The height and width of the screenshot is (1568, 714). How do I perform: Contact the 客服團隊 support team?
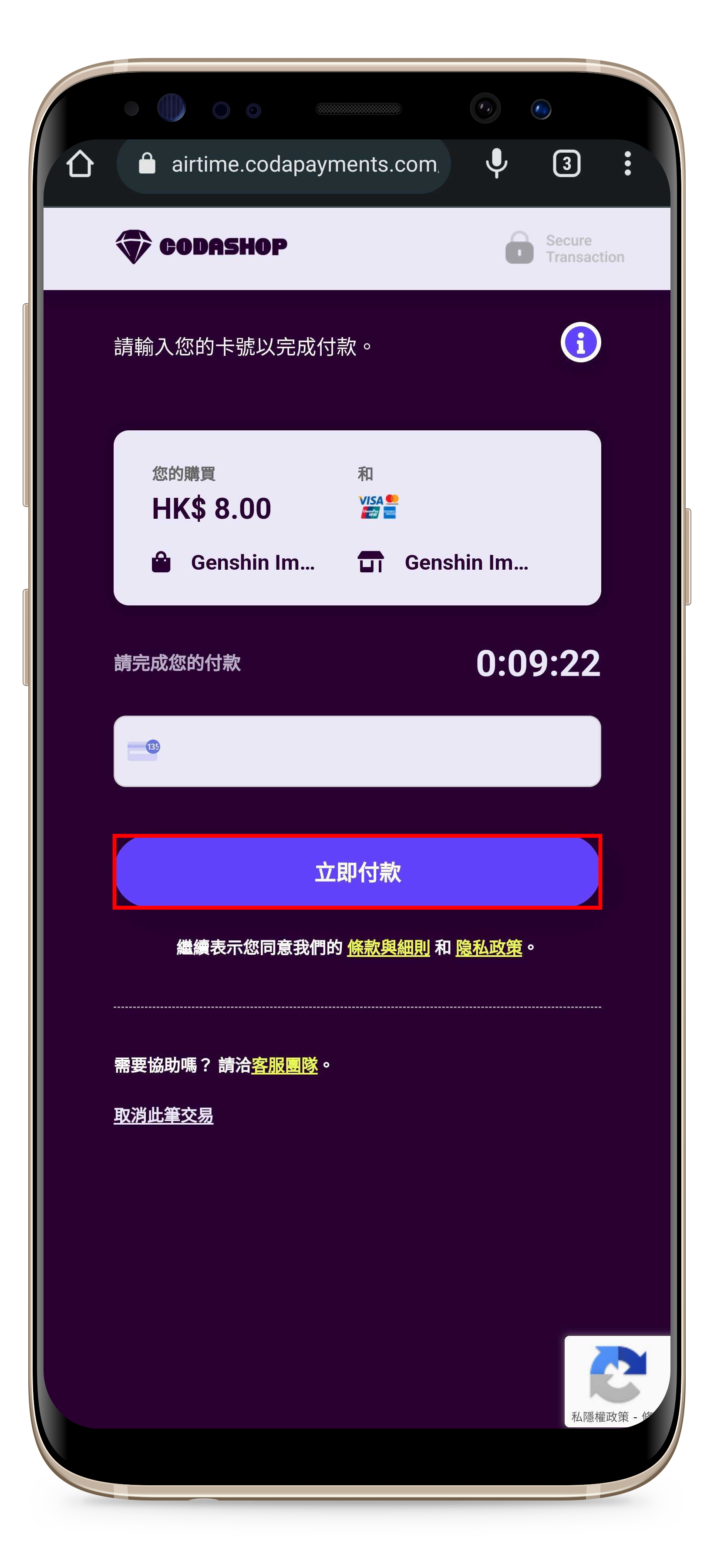point(284,1065)
